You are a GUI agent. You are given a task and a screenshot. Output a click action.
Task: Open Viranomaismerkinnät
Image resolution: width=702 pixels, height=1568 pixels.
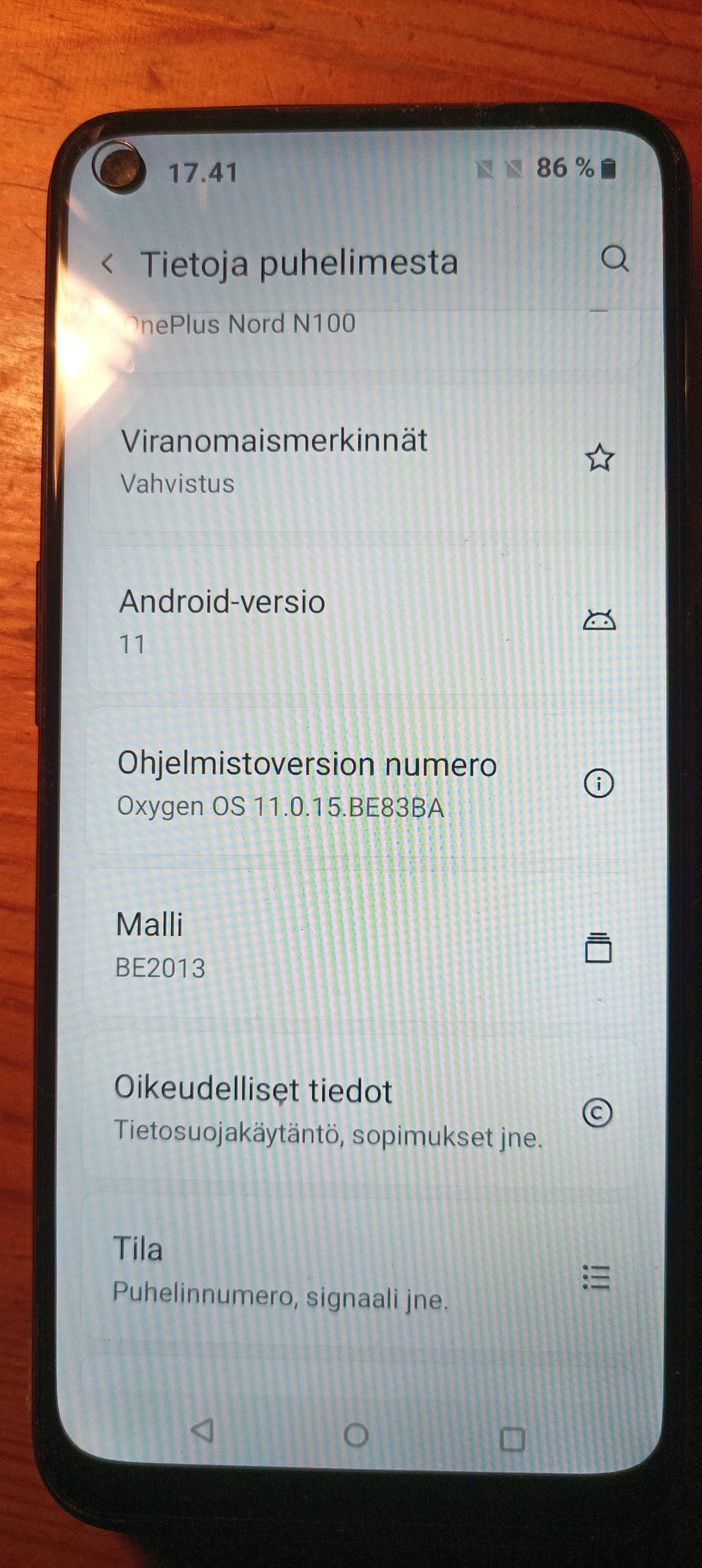365,460
